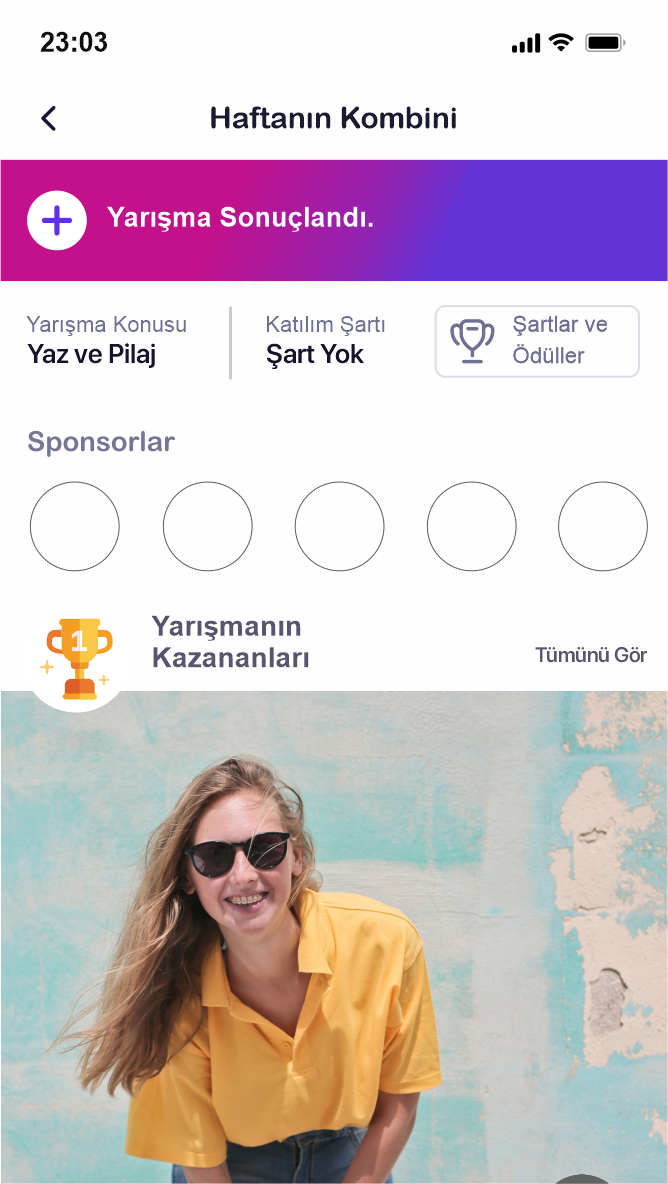Tap Tümünü Gör to see all winners
Screen dimensions: 668x1184
[x=591, y=656]
